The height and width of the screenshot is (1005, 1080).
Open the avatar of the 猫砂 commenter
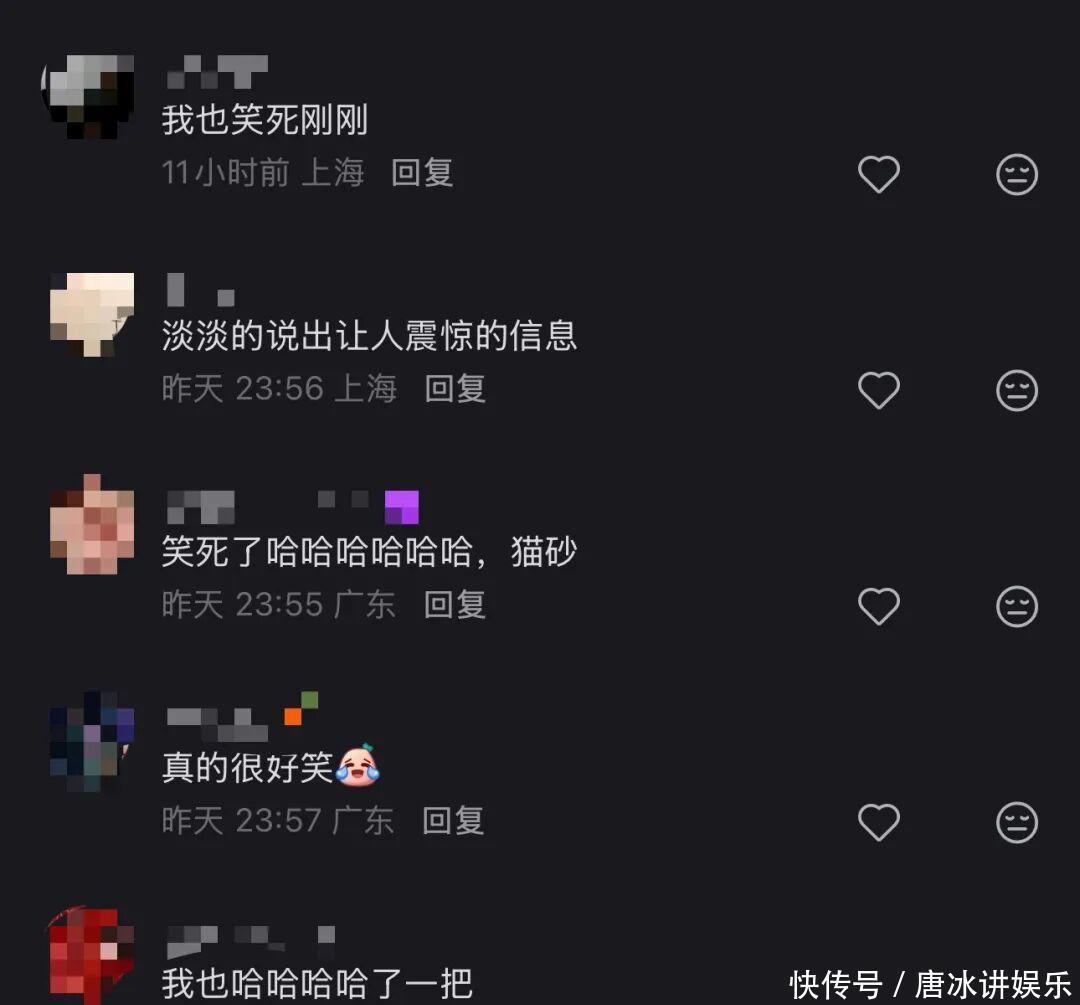(x=92, y=527)
